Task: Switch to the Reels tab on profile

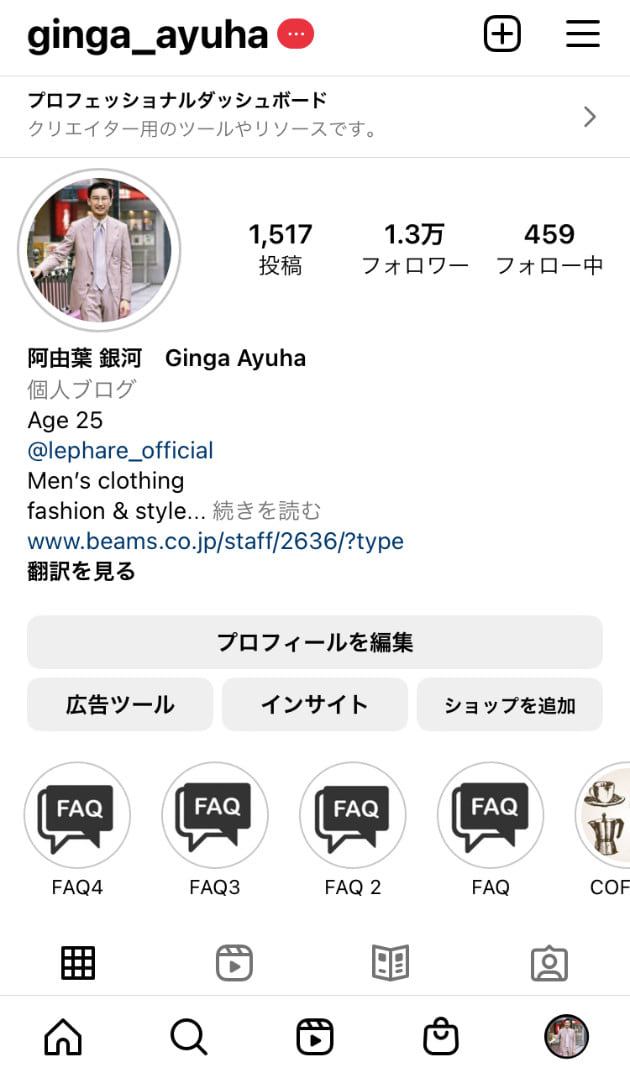Action: [234, 964]
